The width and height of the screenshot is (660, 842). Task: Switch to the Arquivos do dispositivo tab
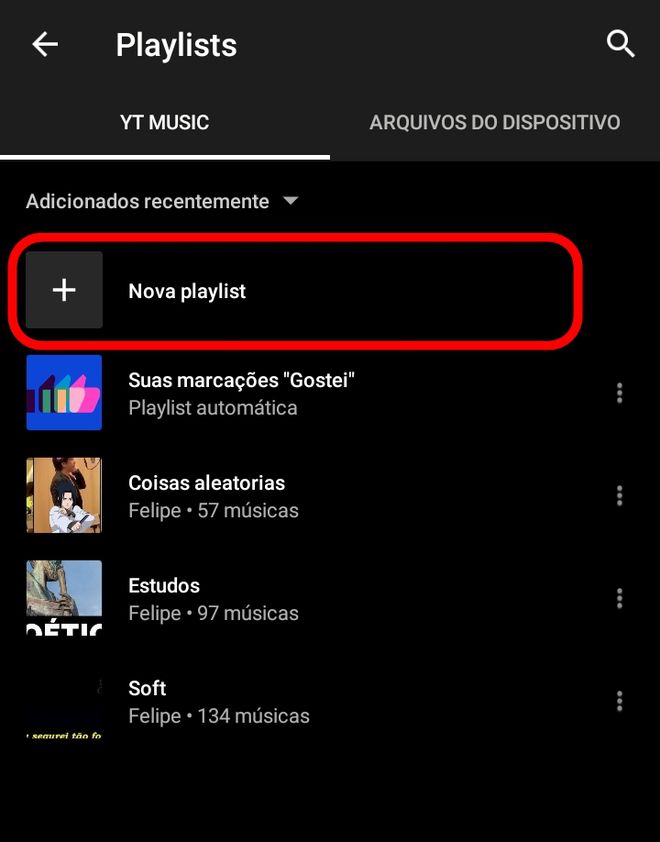(x=494, y=123)
